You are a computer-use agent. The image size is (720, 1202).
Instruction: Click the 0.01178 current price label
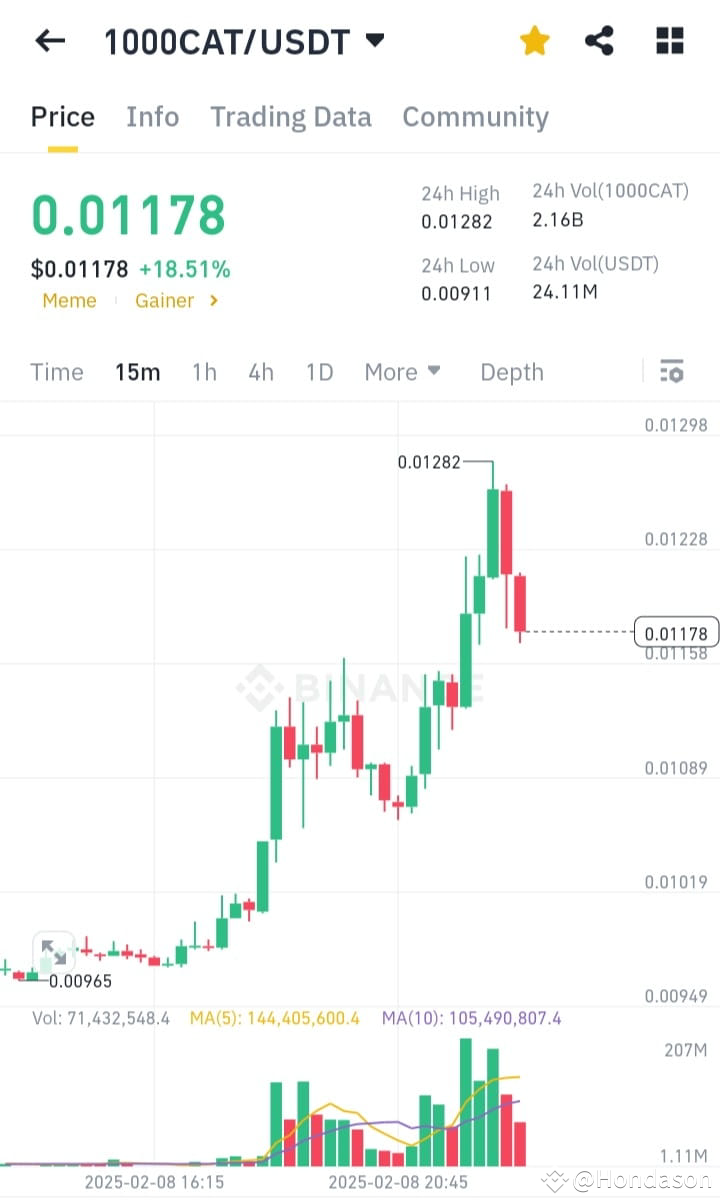tap(676, 633)
